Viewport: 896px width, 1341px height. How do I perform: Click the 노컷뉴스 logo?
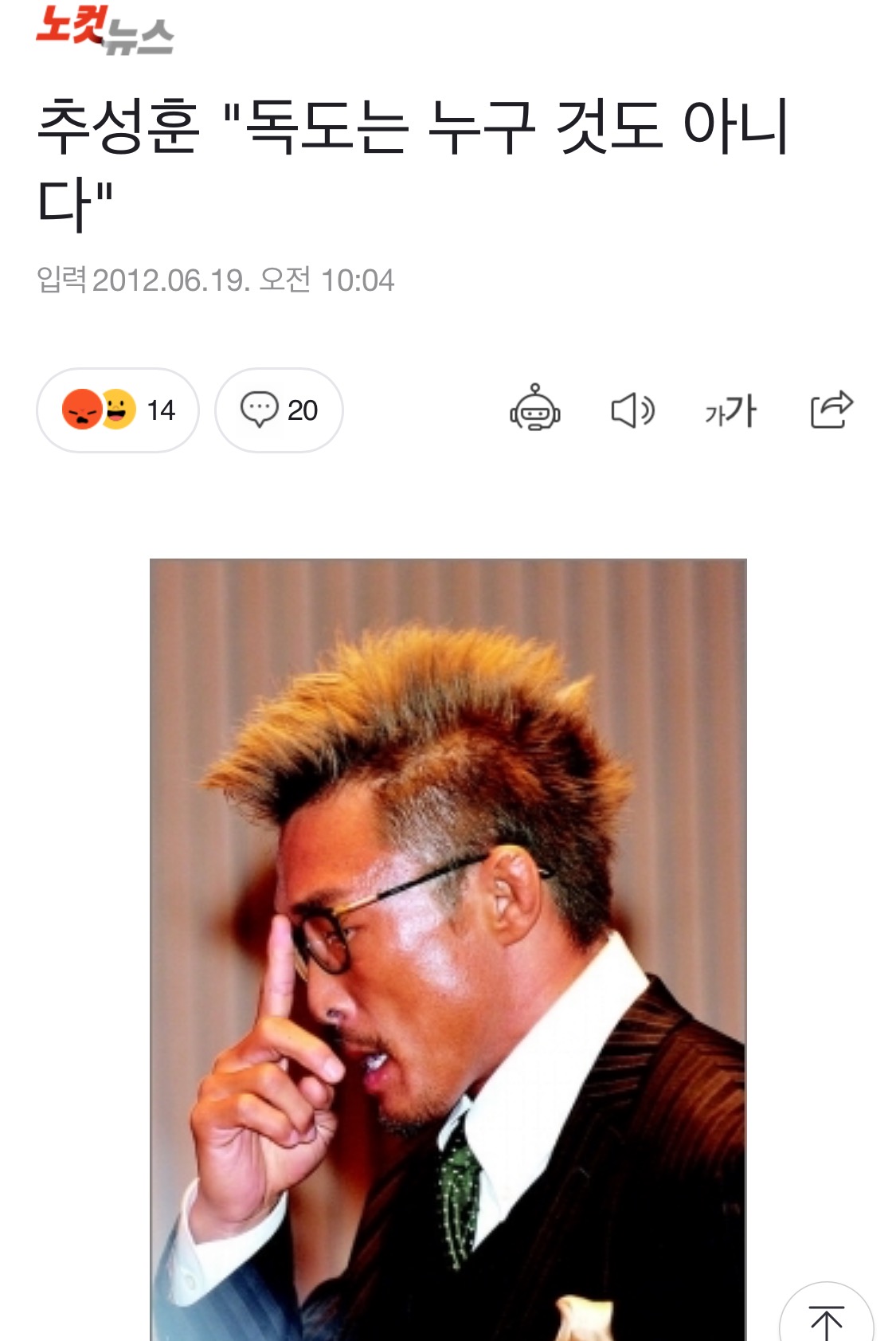click(x=104, y=32)
